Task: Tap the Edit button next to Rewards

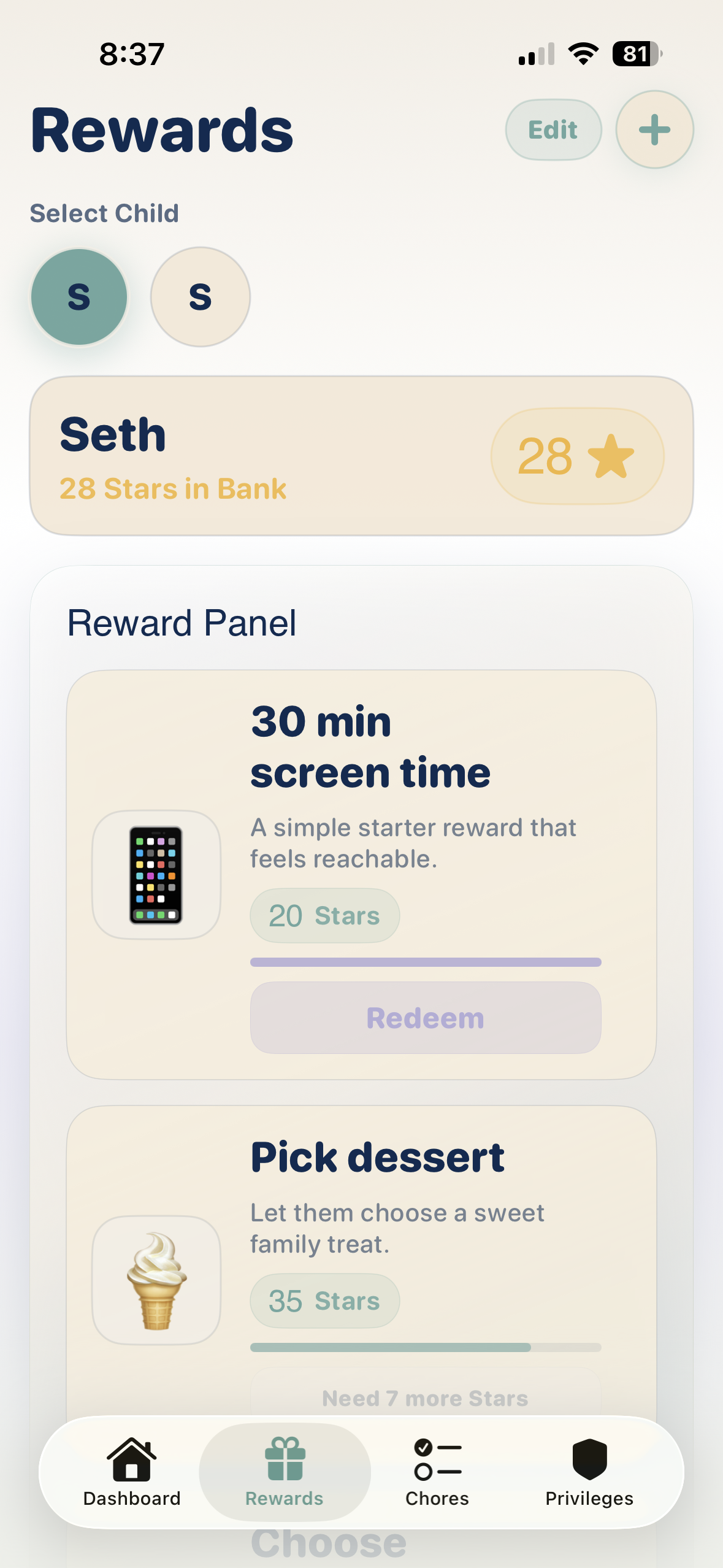Action: 553,130
